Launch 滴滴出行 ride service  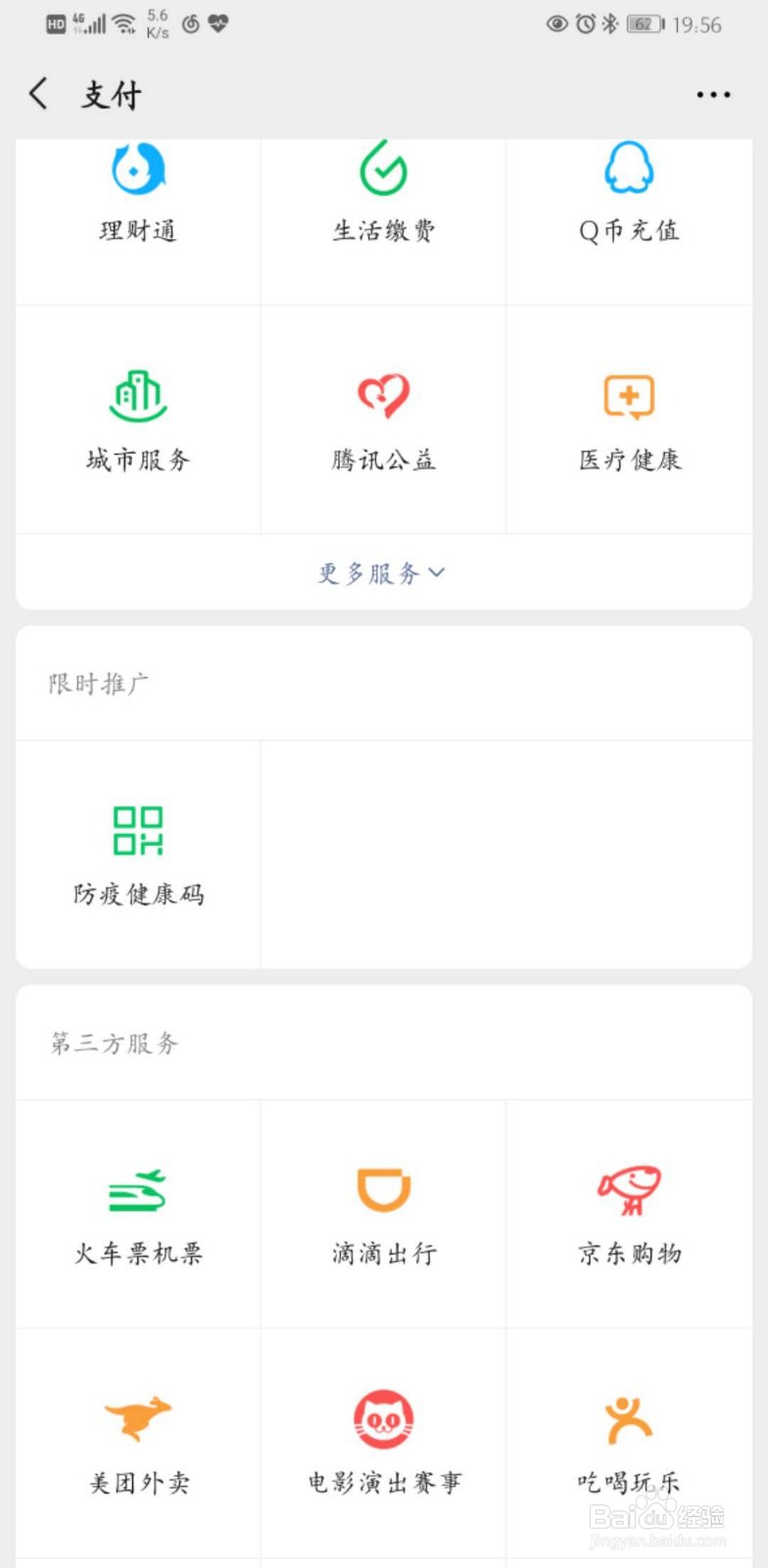pos(383,1213)
